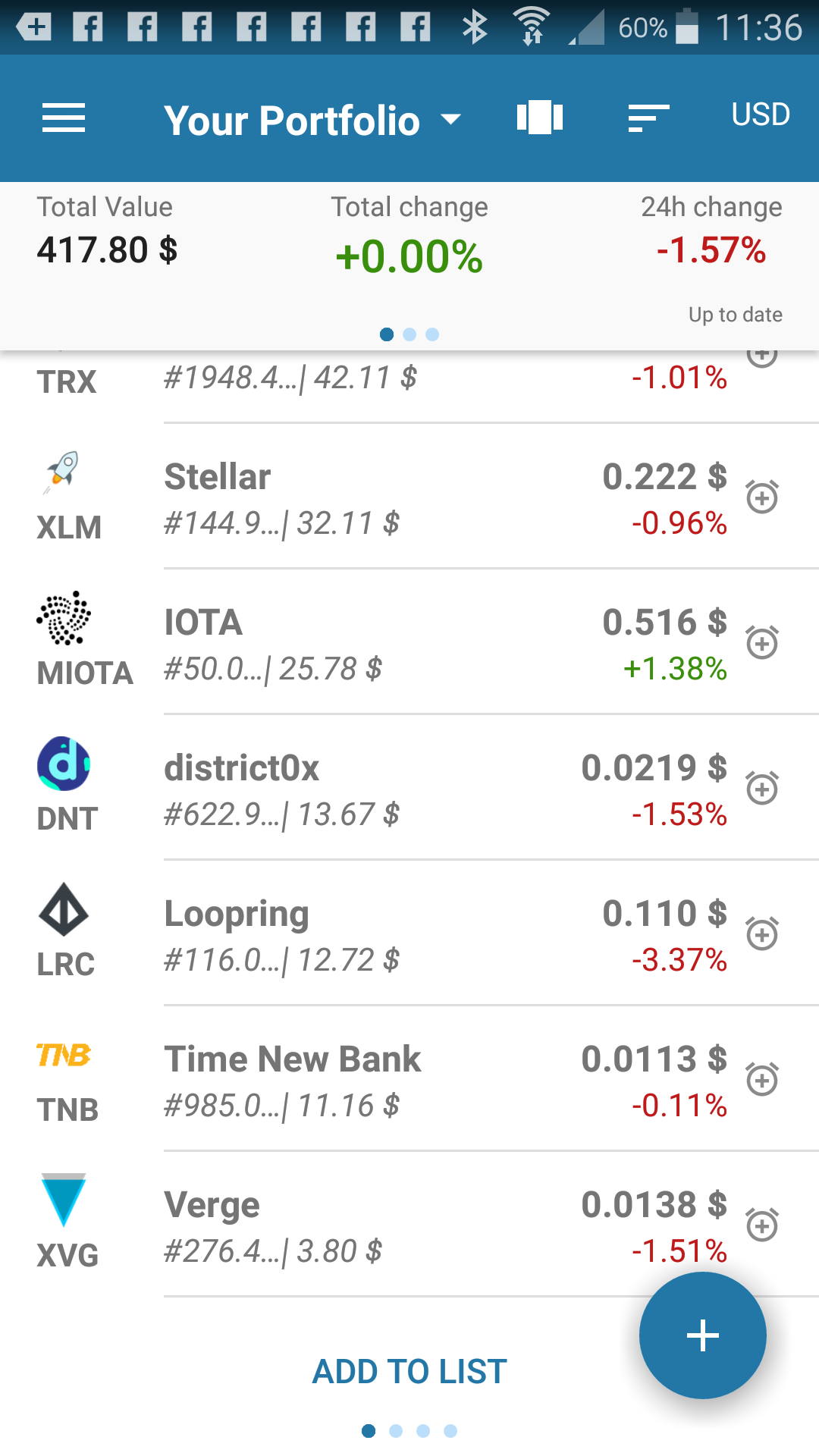This screenshot has width=819, height=1456.
Task: Expand the Your Portfolio dropdown
Action: [312, 120]
